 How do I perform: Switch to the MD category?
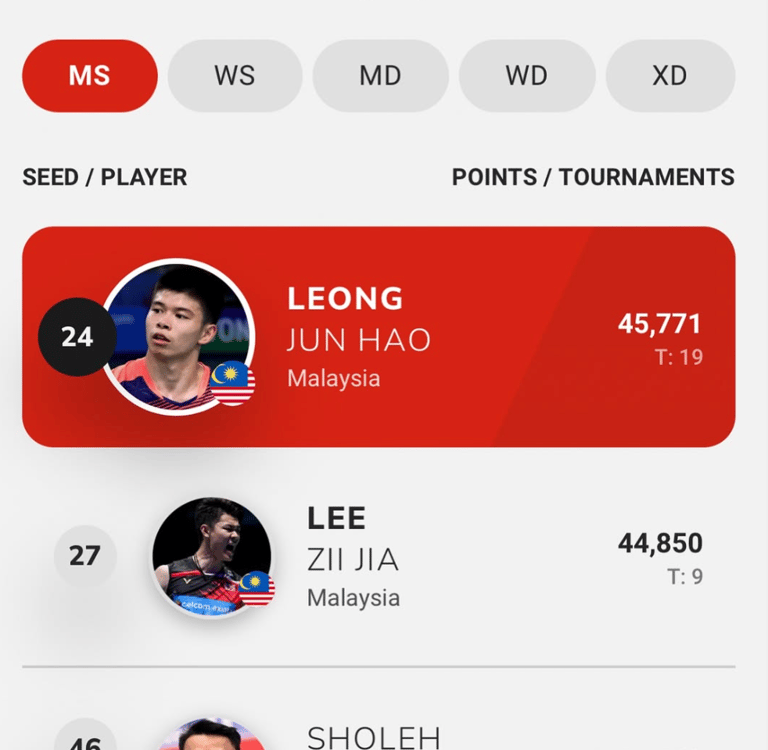point(380,76)
